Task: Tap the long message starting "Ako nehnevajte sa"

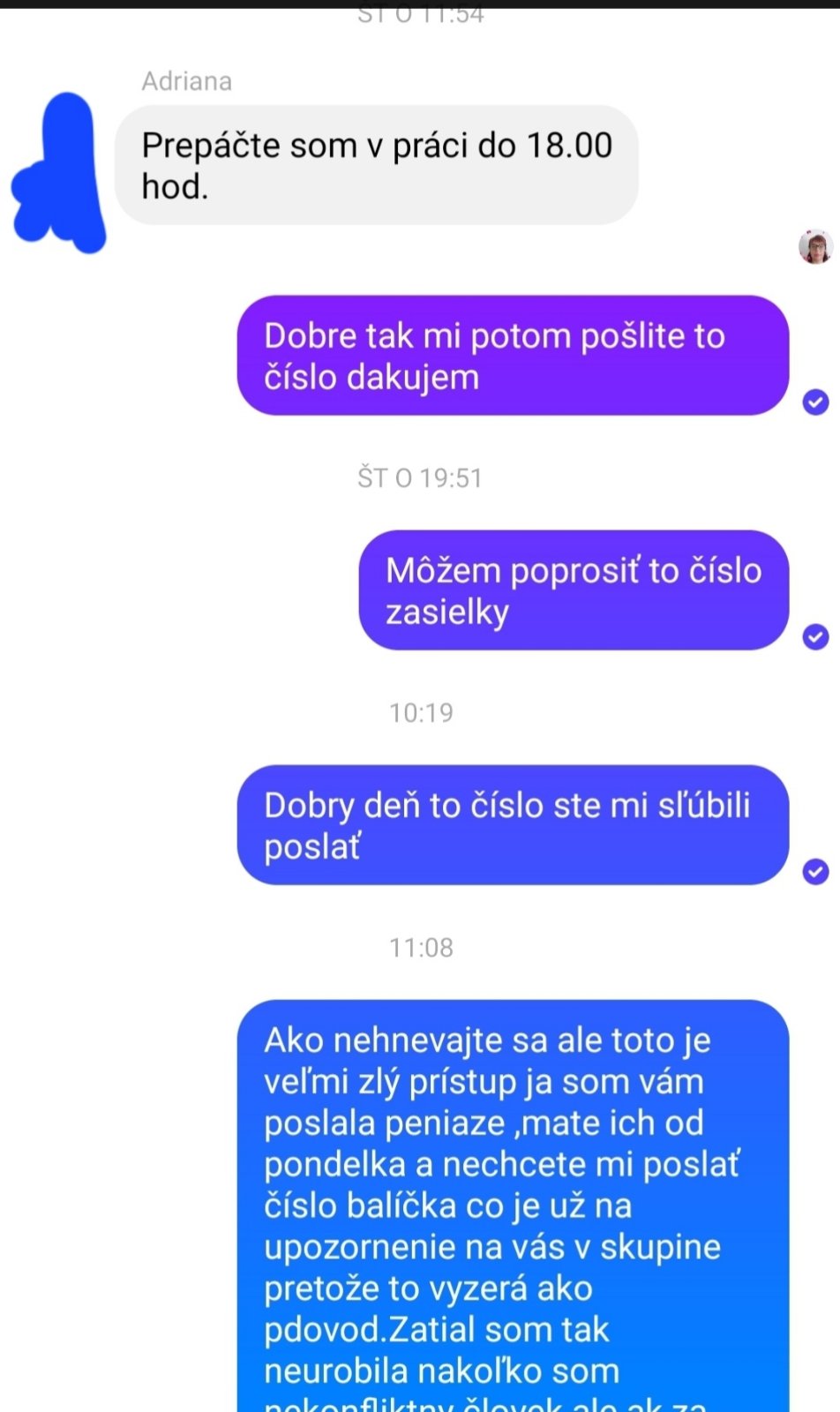Action: pyautogui.click(x=513, y=1205)
